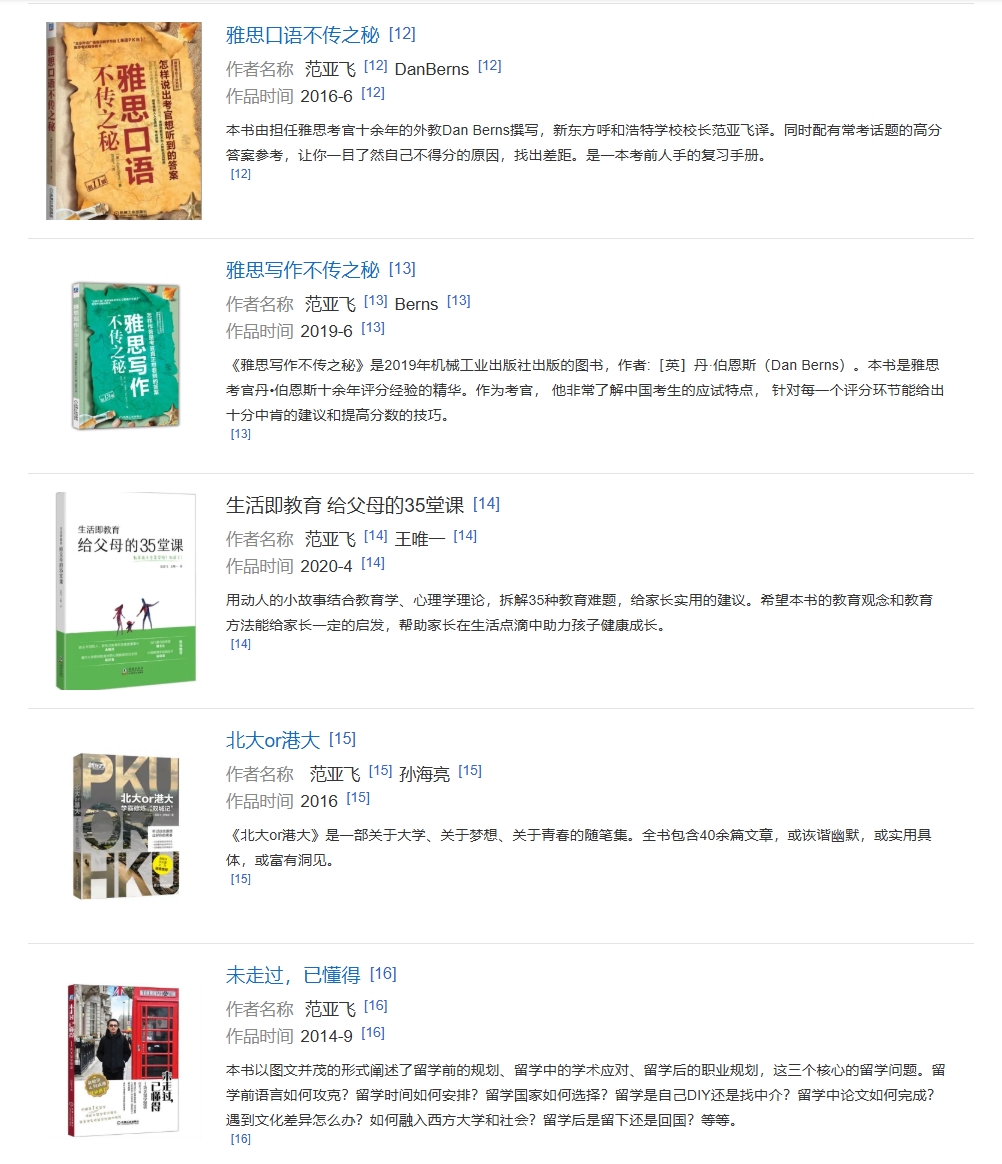The width and height of the screenshot is (1002, 1164).
Task: Open the 北大or港大 title link
Action: 273,740
